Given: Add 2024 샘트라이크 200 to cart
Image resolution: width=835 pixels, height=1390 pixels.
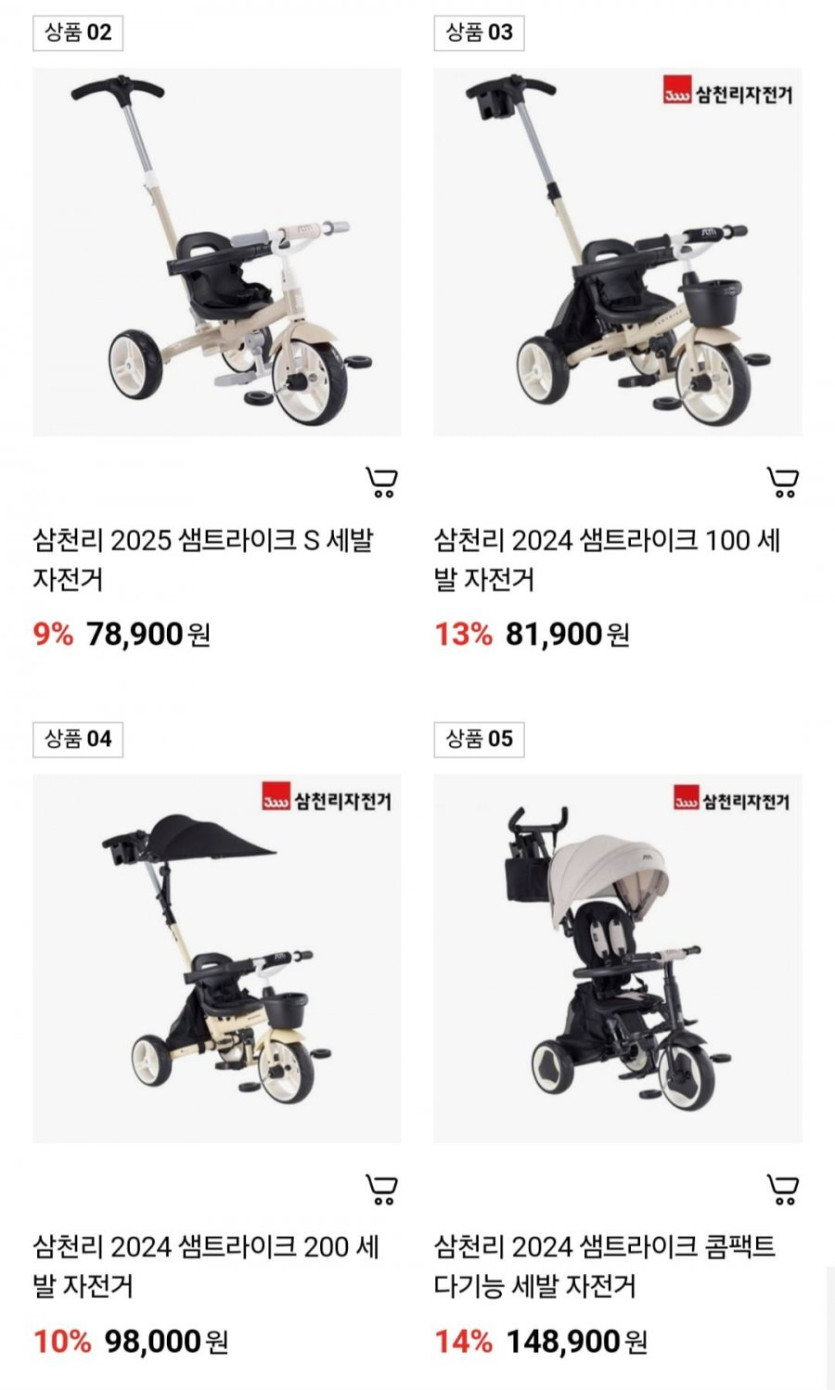Looking at the screenshot, I should (380, 1189).
